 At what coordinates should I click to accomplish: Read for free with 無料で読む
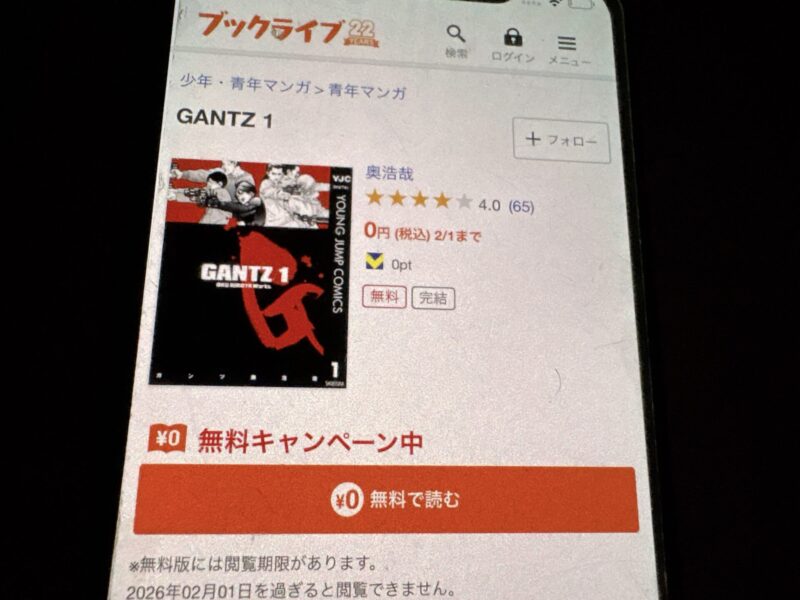(386, 499)
